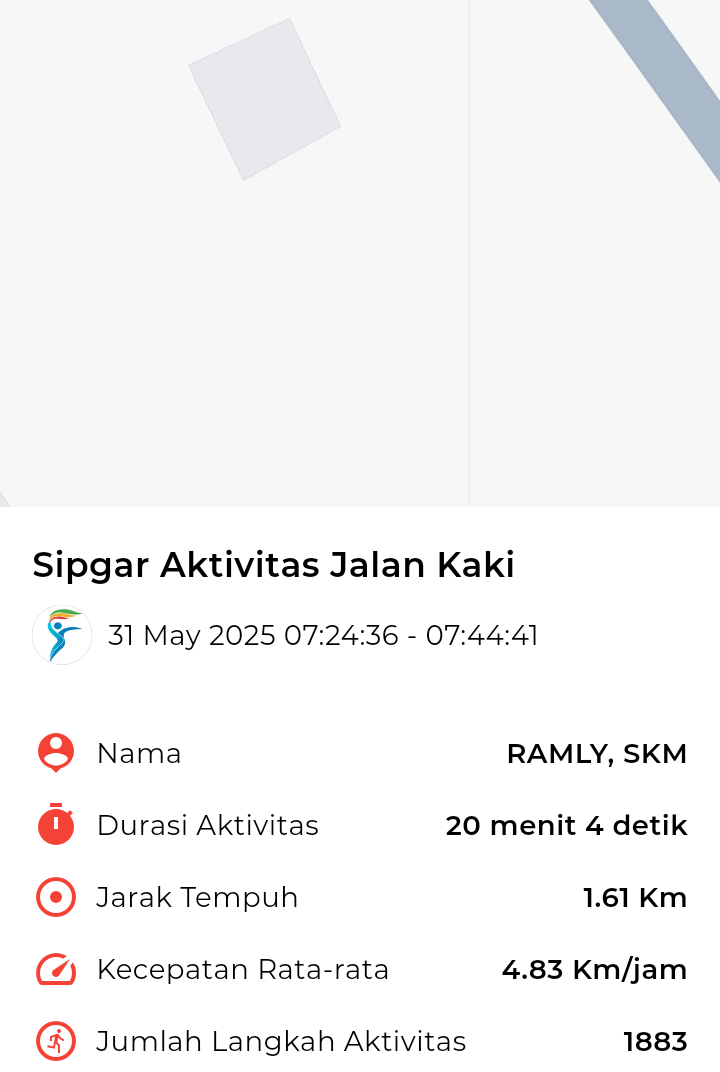Select the red person icon beside Nama
Screen dimensions: 720x1072
tap(55, 753)
